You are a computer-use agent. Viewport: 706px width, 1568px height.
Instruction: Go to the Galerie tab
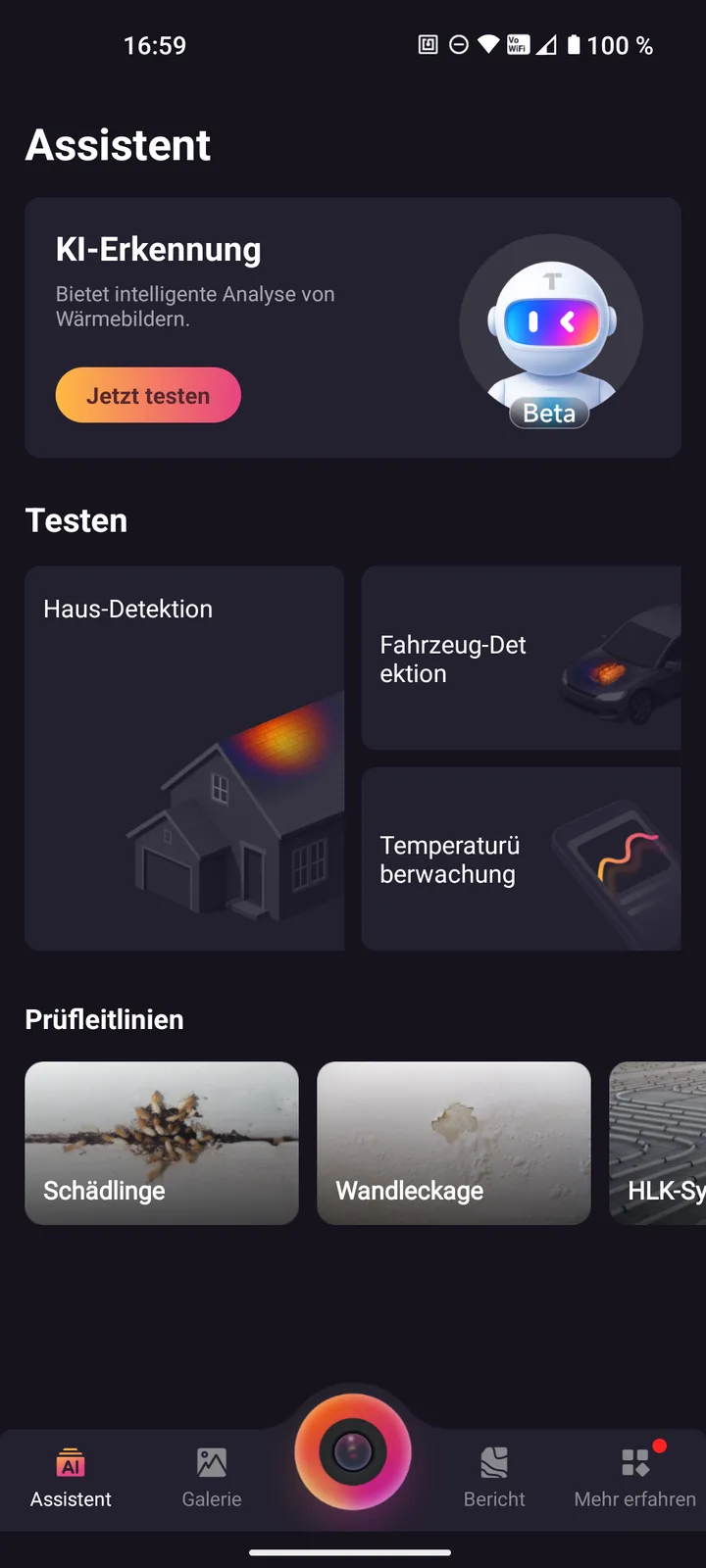pos(212,1478)
